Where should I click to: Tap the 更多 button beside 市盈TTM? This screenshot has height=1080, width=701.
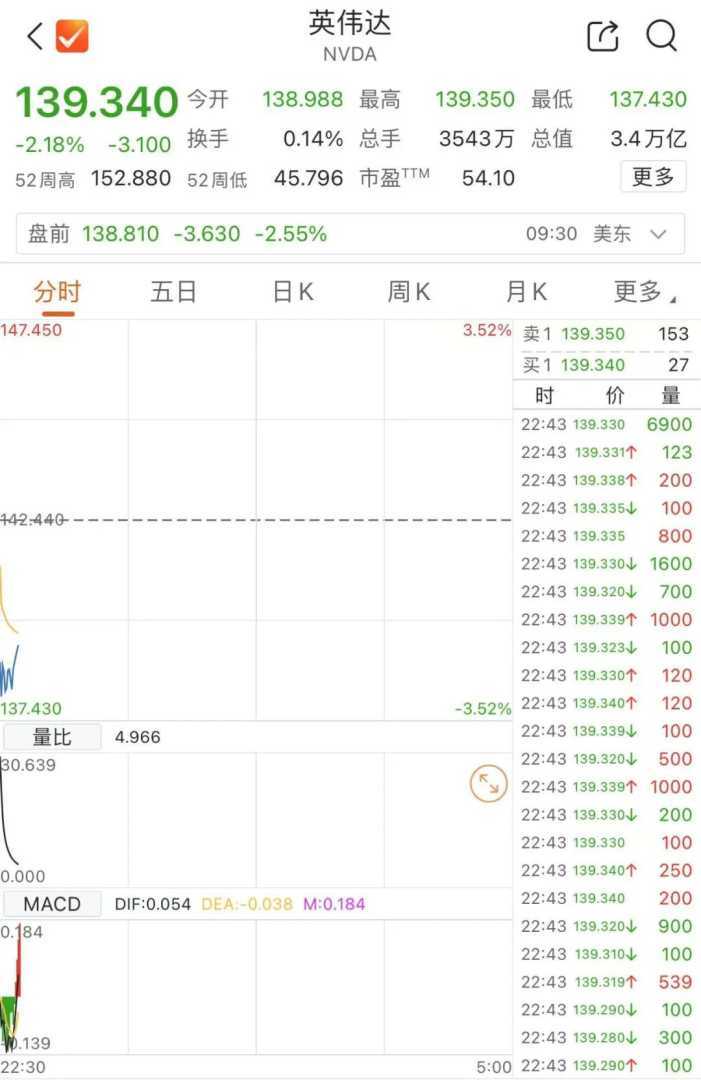coord(653,177)
